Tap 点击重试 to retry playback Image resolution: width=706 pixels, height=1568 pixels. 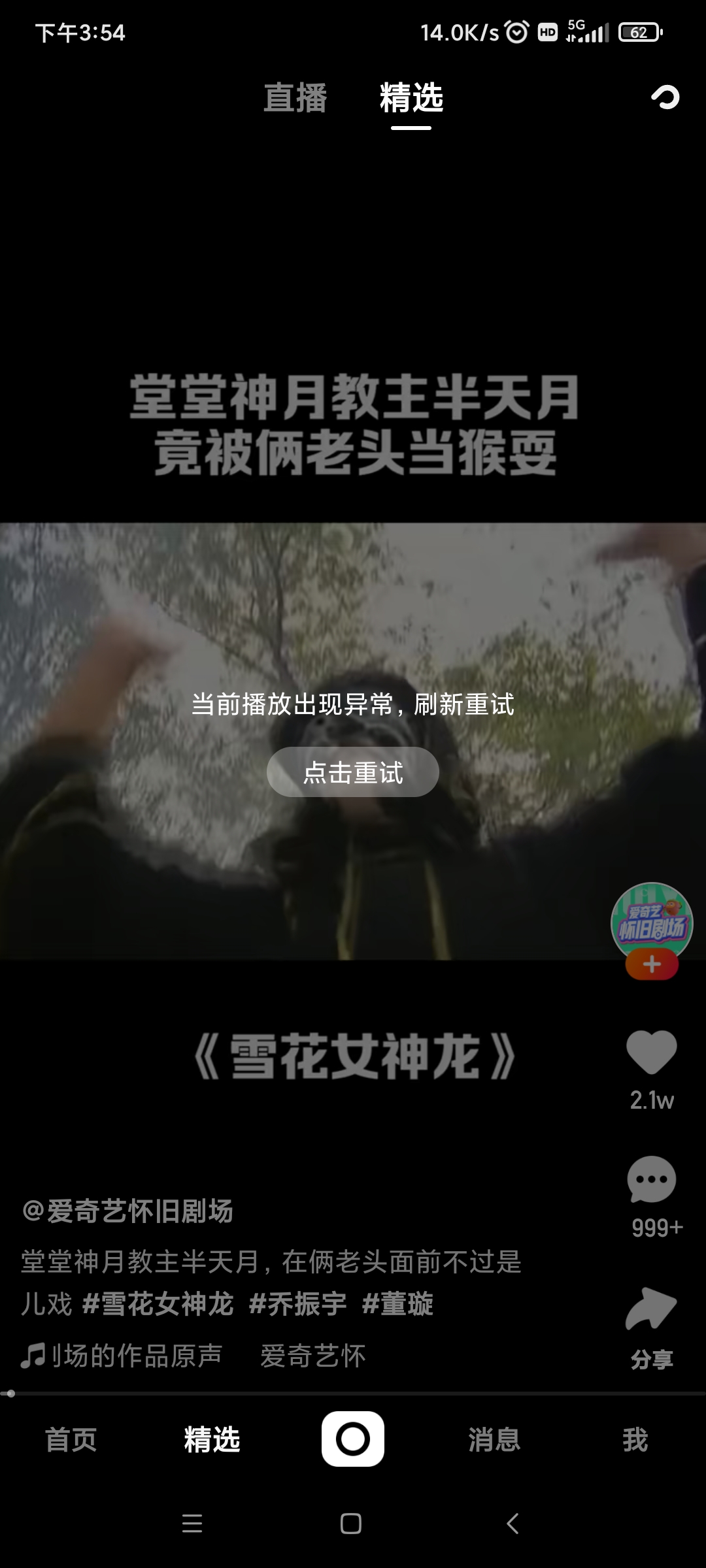353,772
